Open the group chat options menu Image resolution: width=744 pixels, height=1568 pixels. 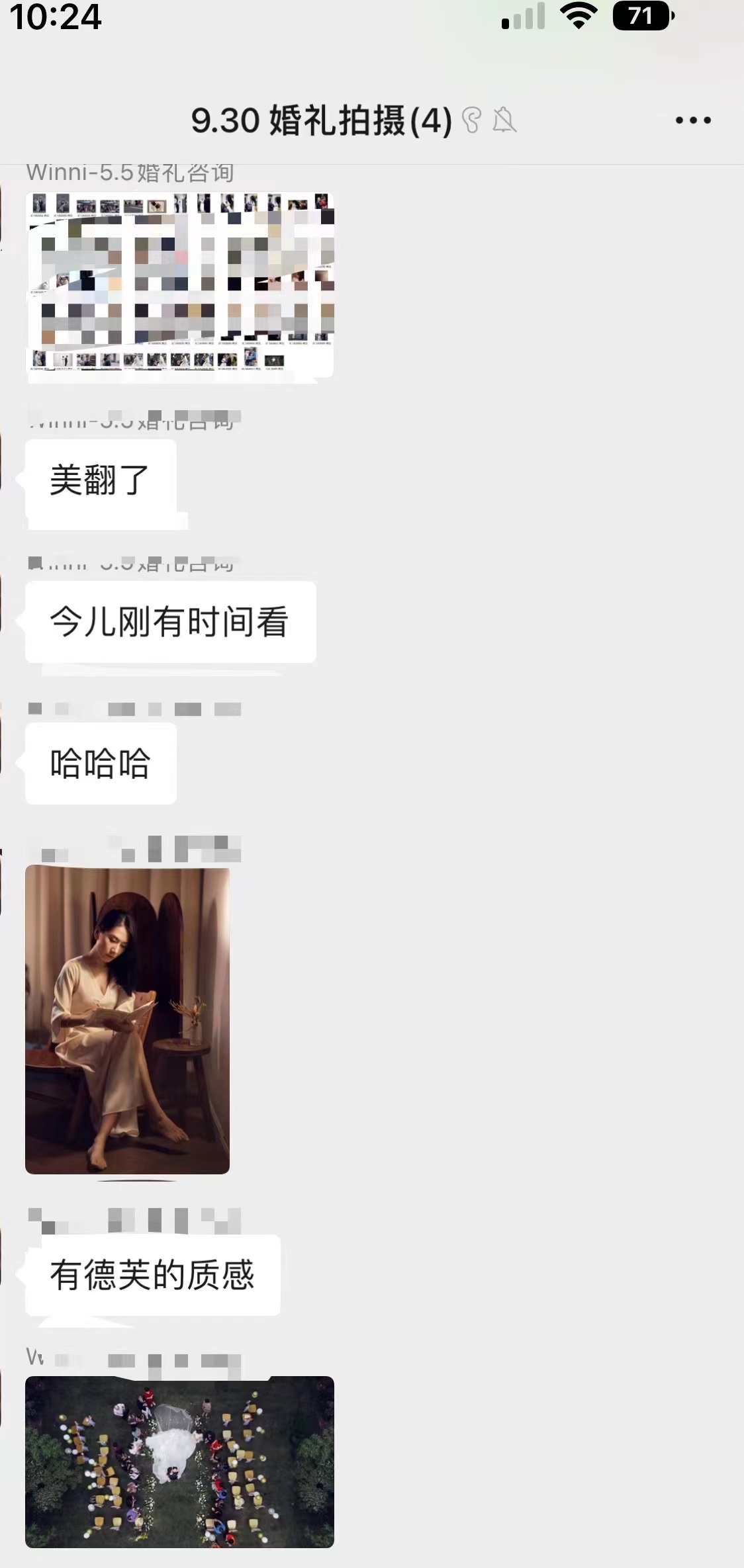tap(693, 120)
